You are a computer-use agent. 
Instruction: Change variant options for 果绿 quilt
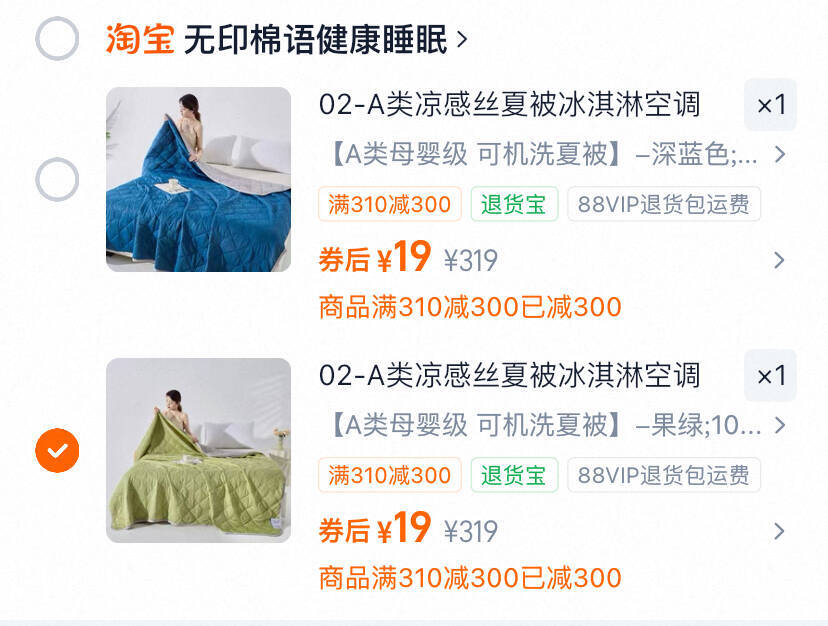coord(555,426)
